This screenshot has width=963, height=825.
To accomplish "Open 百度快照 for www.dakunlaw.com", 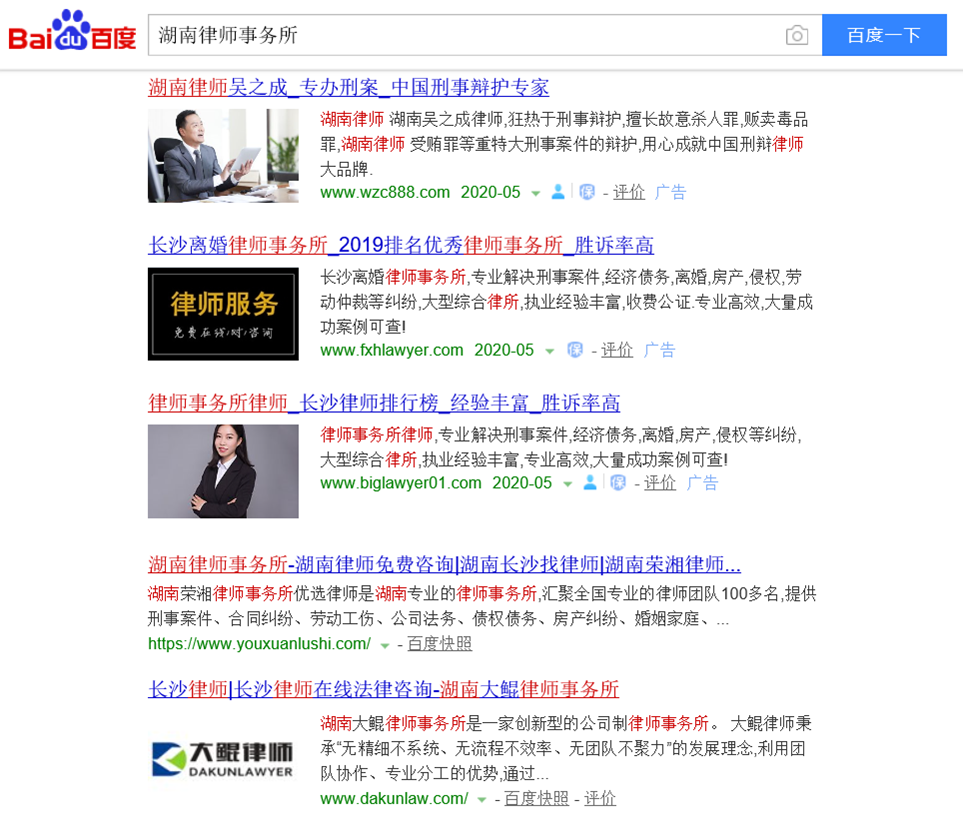I will [x=536, y=798].
